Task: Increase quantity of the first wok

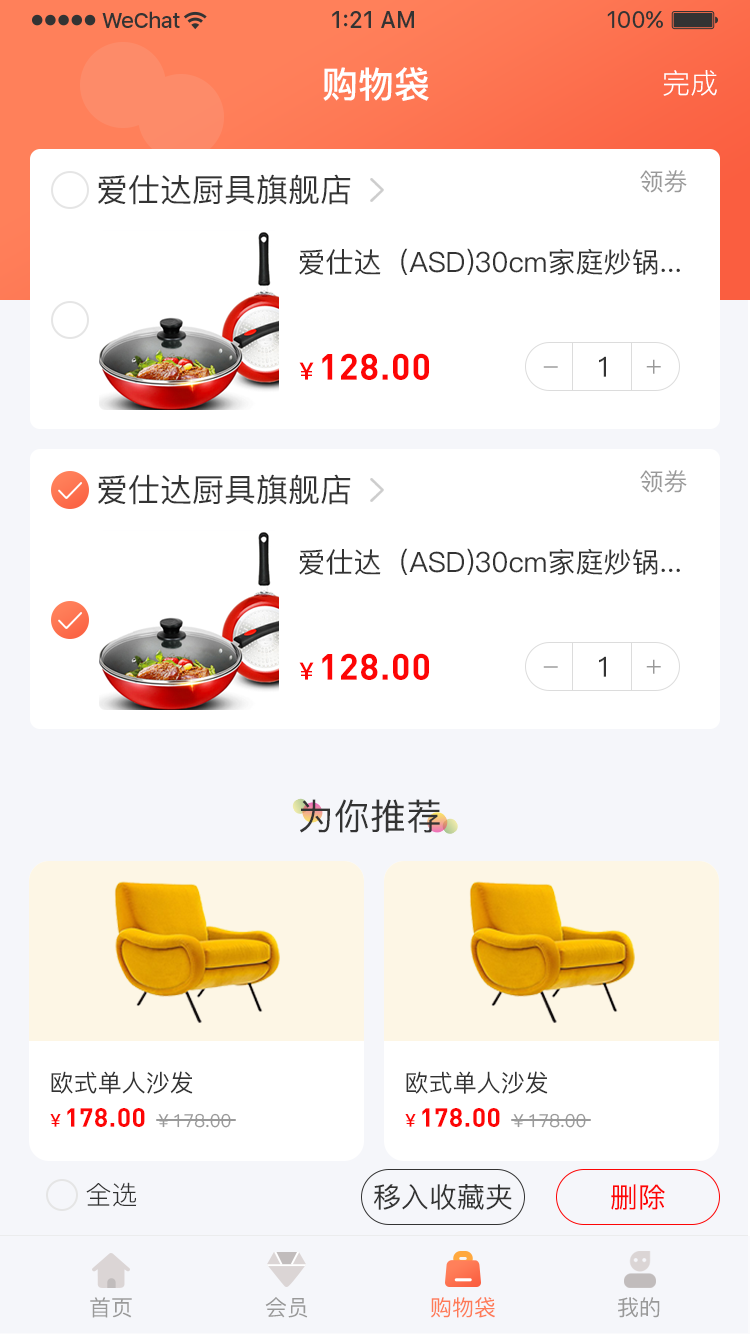Action: 654,367
